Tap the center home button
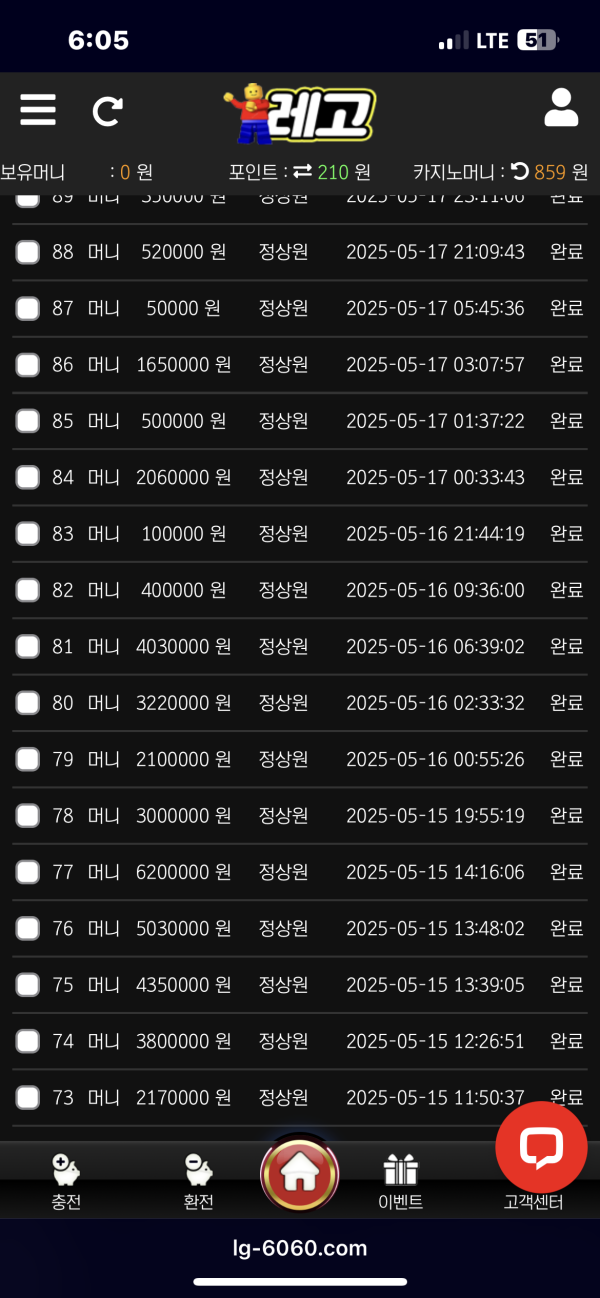Image resolution: width=600 pixels, height=1298 pixels. click(300, 1175)
